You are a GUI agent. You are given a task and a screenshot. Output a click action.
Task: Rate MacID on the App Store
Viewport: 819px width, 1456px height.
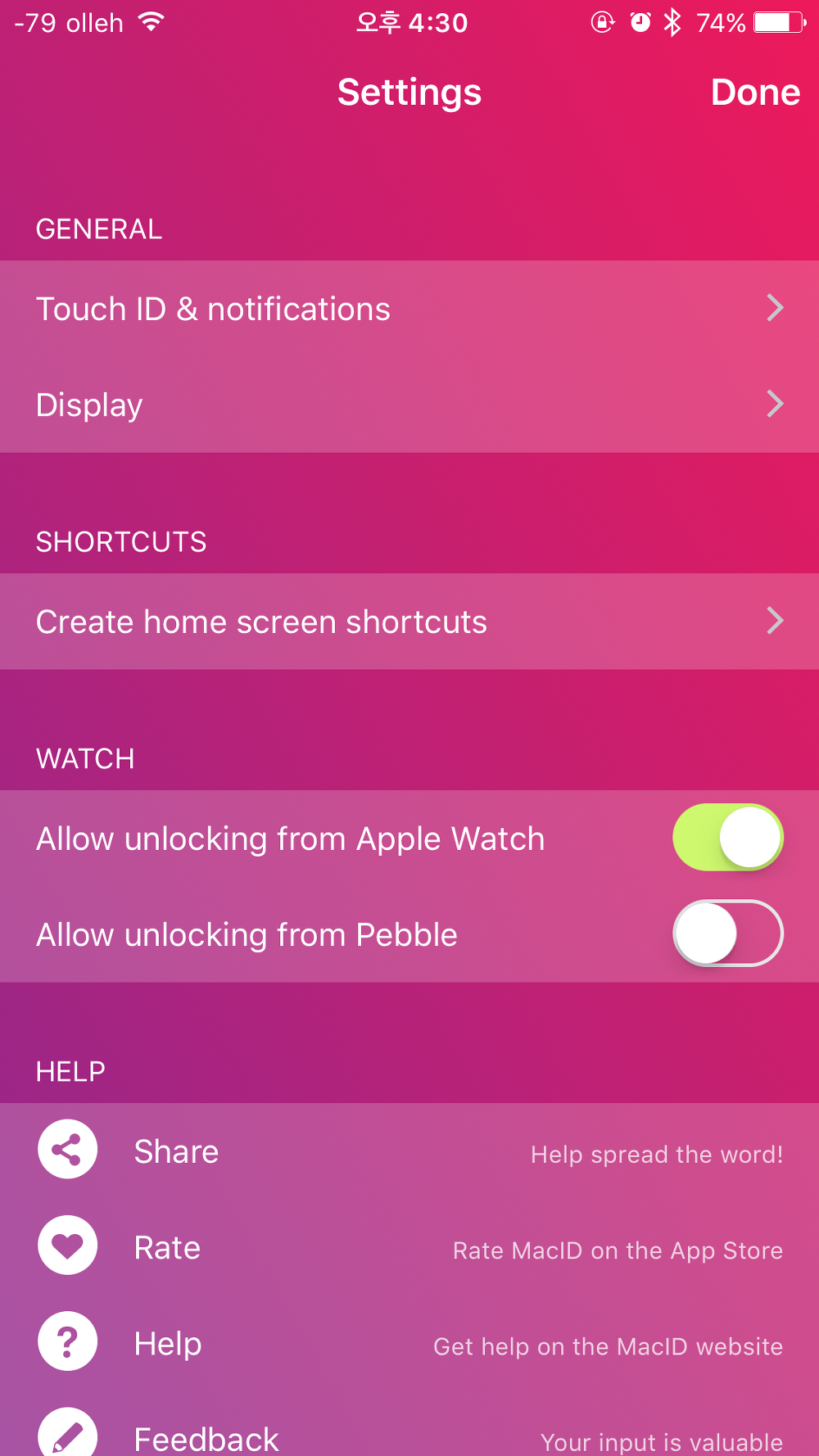click(x=409, y=1247)
